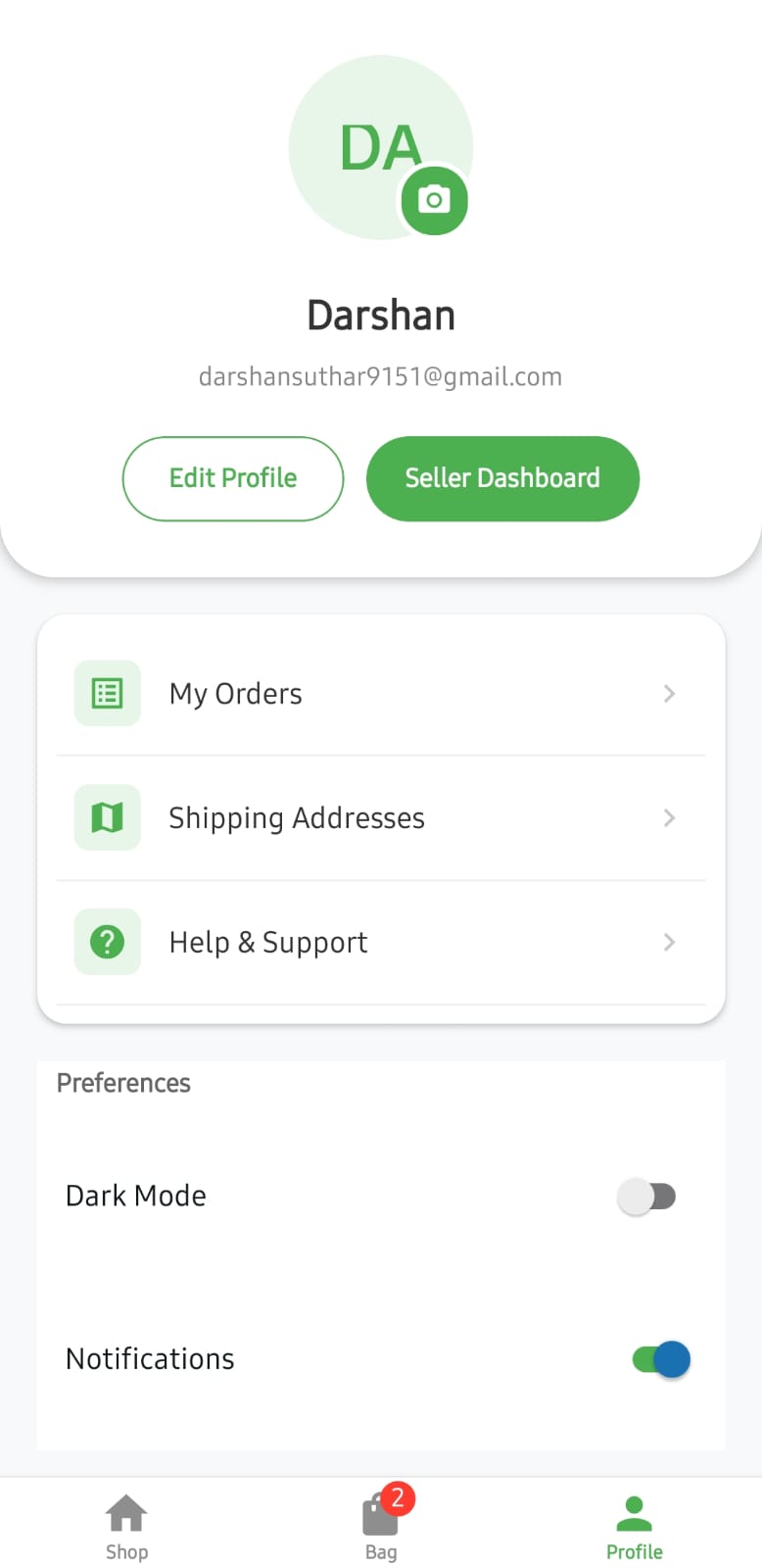Viewport: 762px width, 1568px height.
Task: Expand My Orders with the chevron
Action: tap(669, 693)
